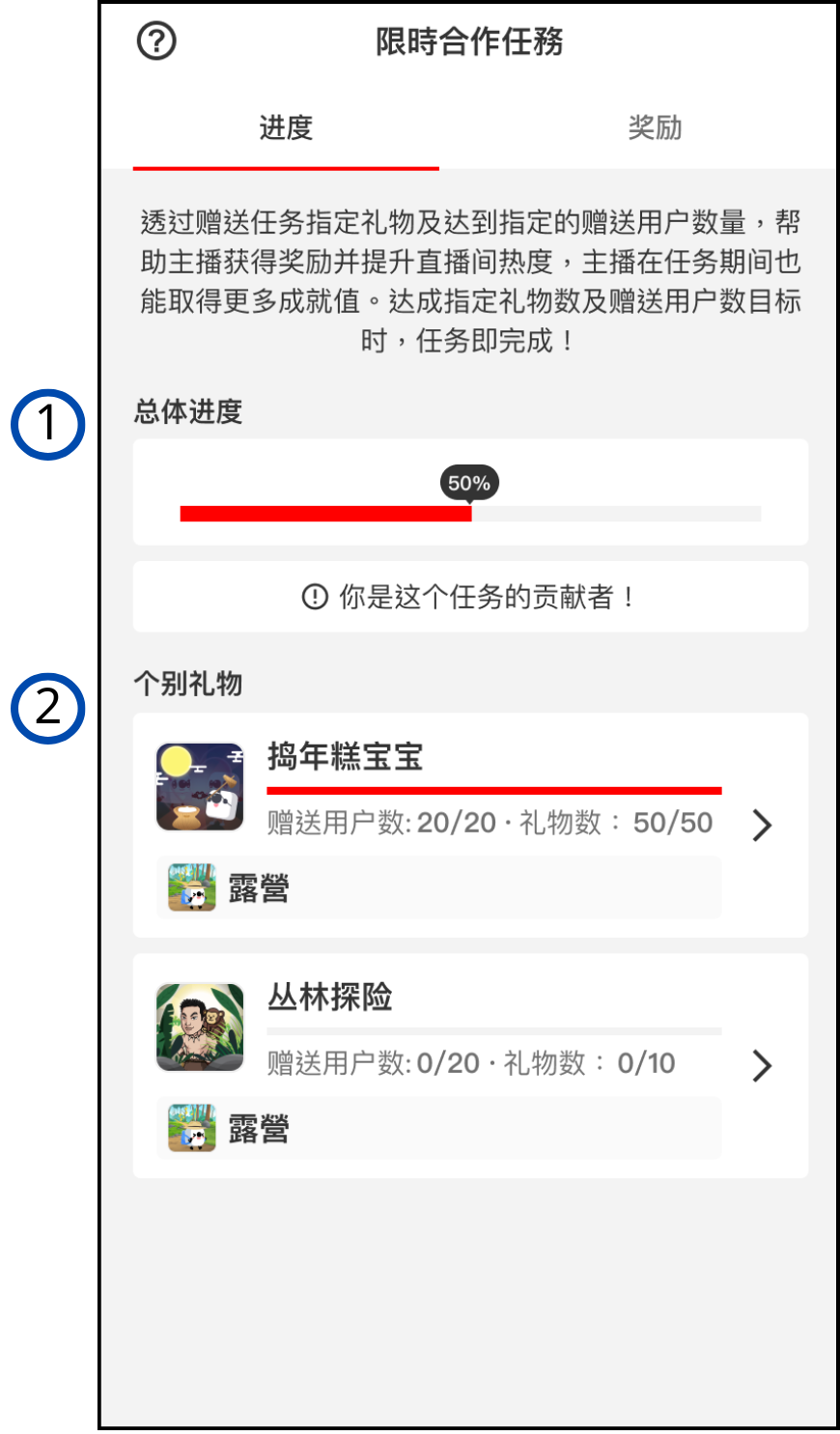Image resolution: width=840 pixels, height=1434 pixels.
Task: Open 丛林探险 gift details
Action: 761,1065
